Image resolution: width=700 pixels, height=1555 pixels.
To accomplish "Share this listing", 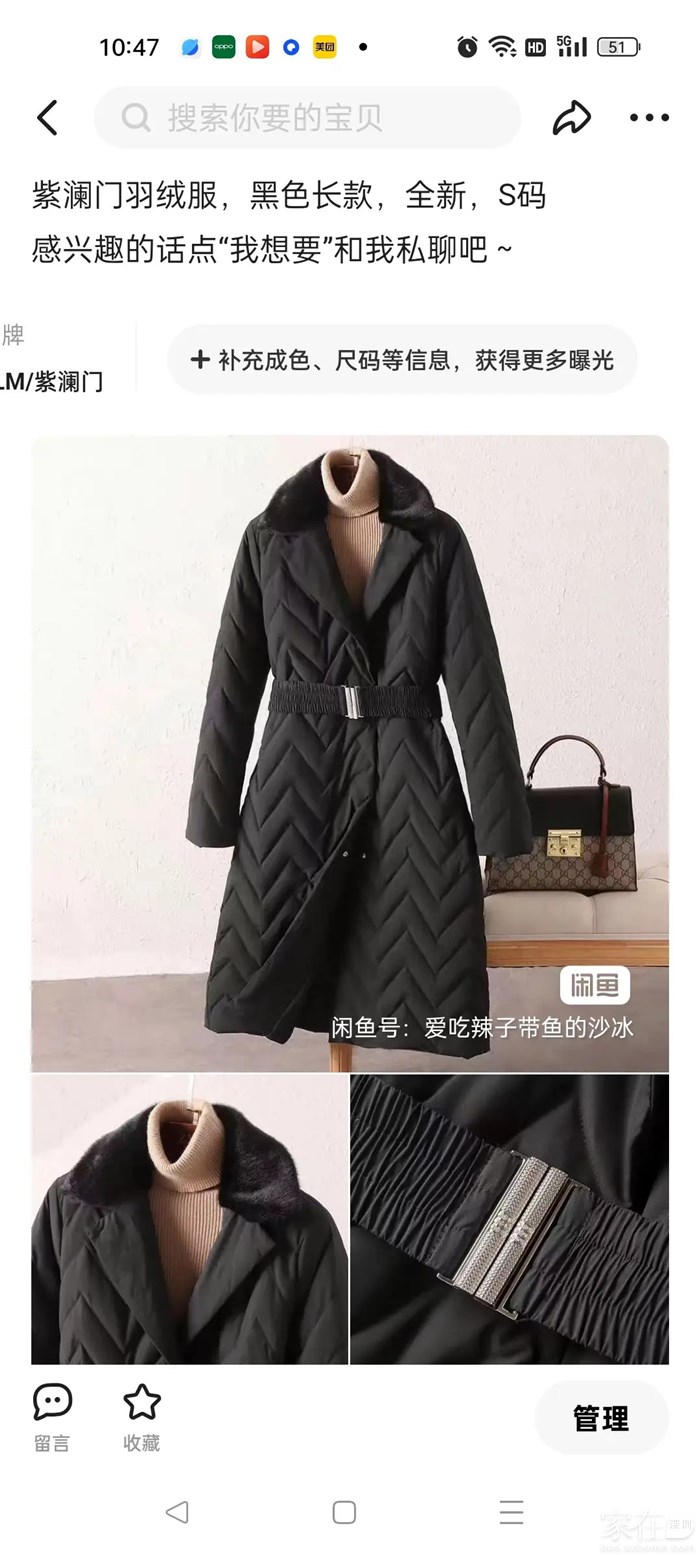I will (x=571, y=118).
